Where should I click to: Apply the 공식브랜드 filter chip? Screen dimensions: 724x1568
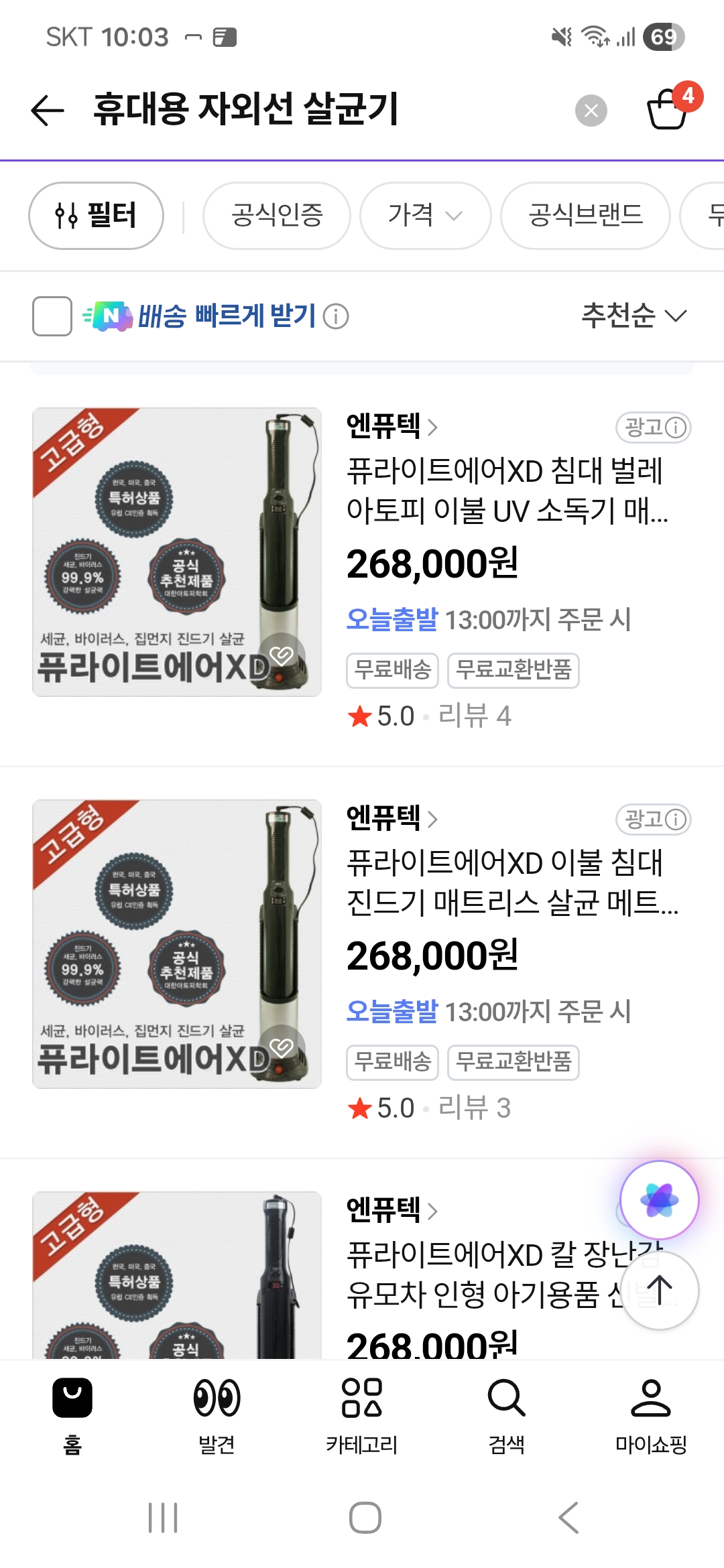click(x=585, y=216)
